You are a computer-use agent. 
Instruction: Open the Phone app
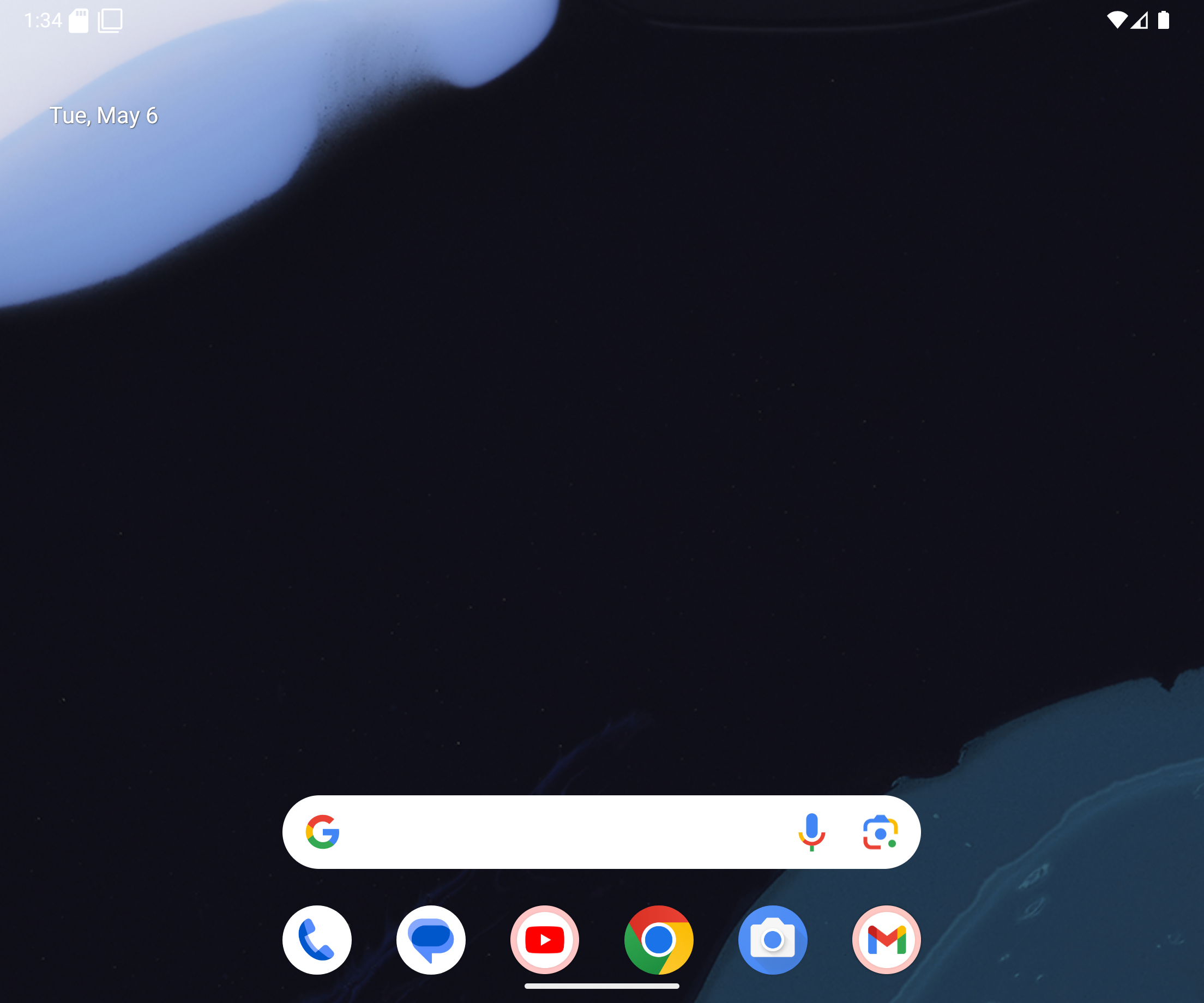click(316, 940)
